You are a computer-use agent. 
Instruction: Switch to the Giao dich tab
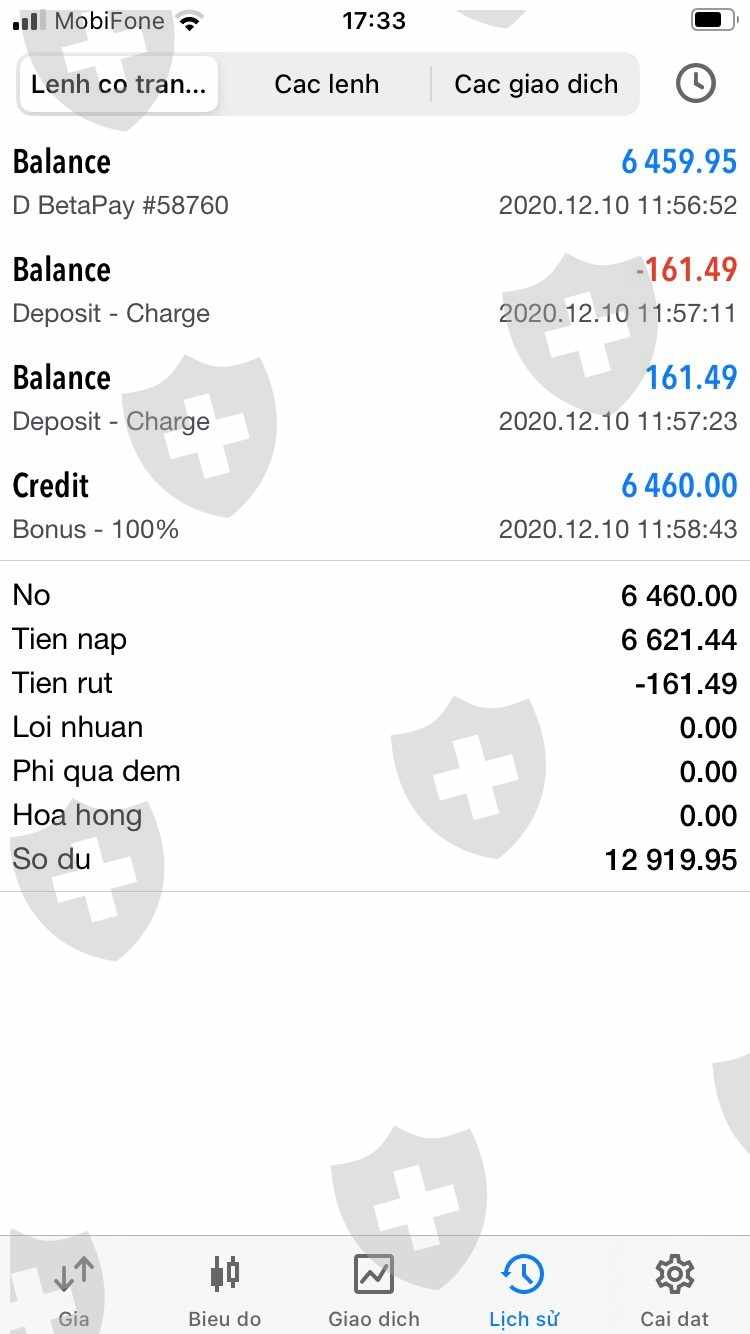[x=374, y=1290]
